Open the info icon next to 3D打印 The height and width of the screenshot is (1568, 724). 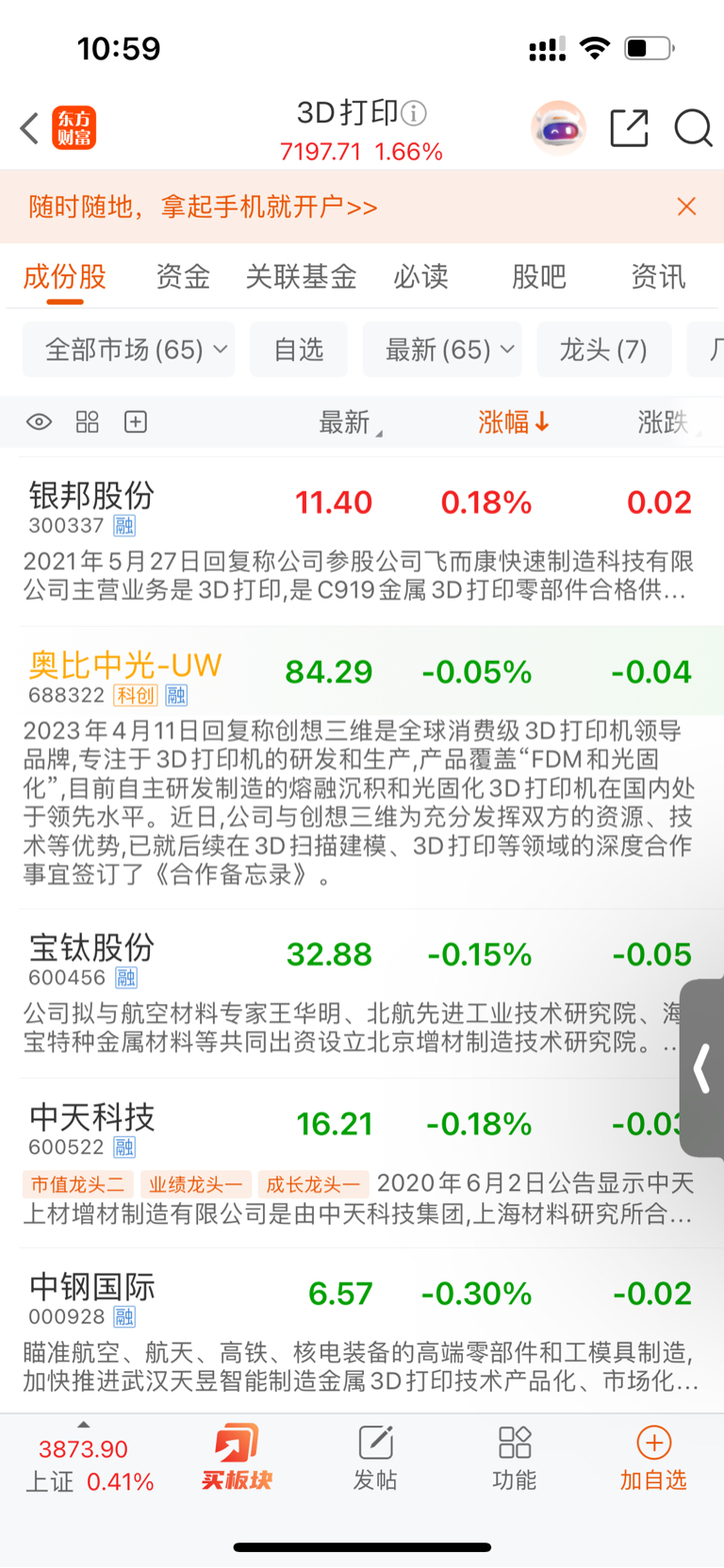[414, 114]
